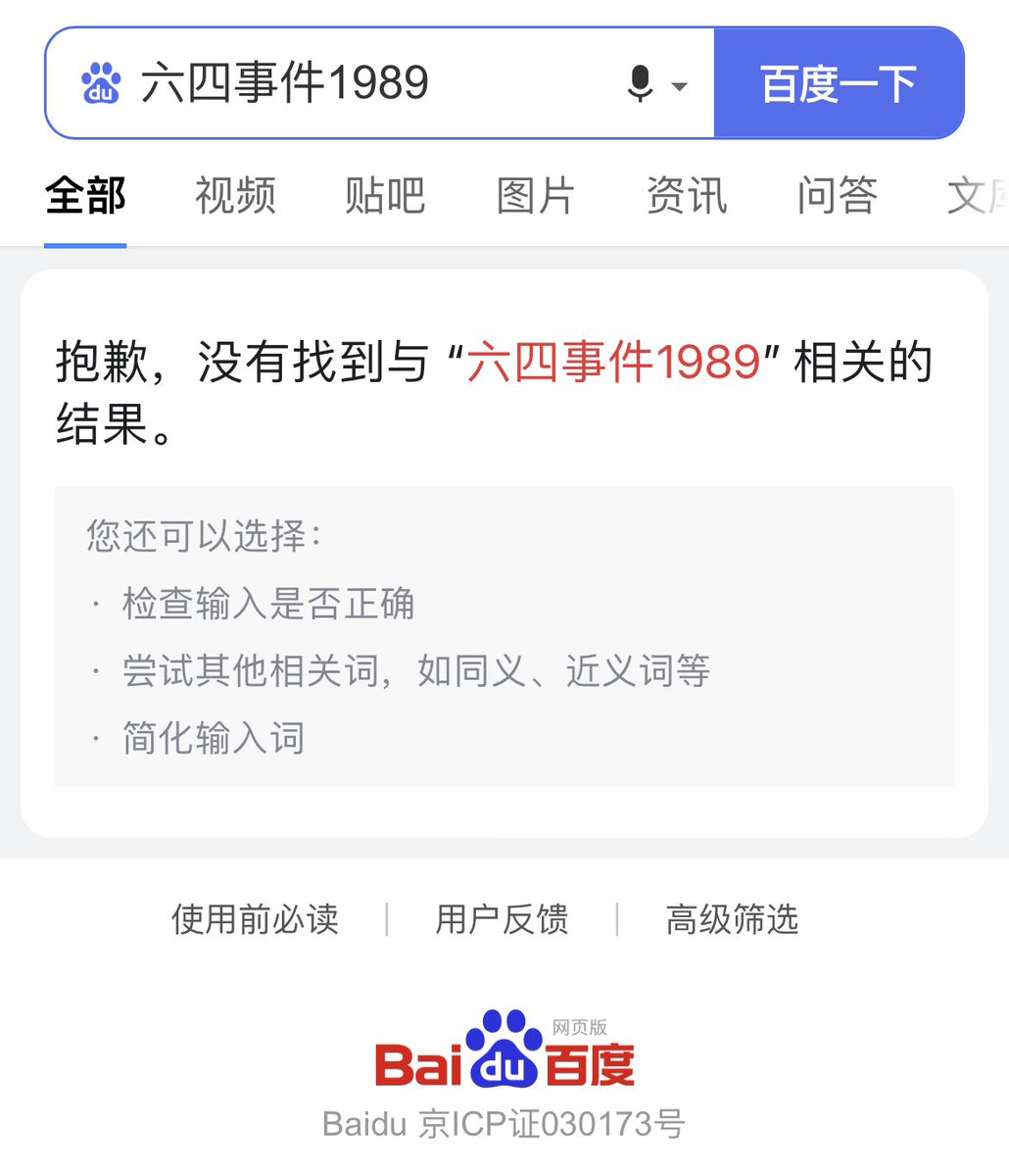
Task: Open 高级筛选 advanced filters
Action: click(732, 919)
